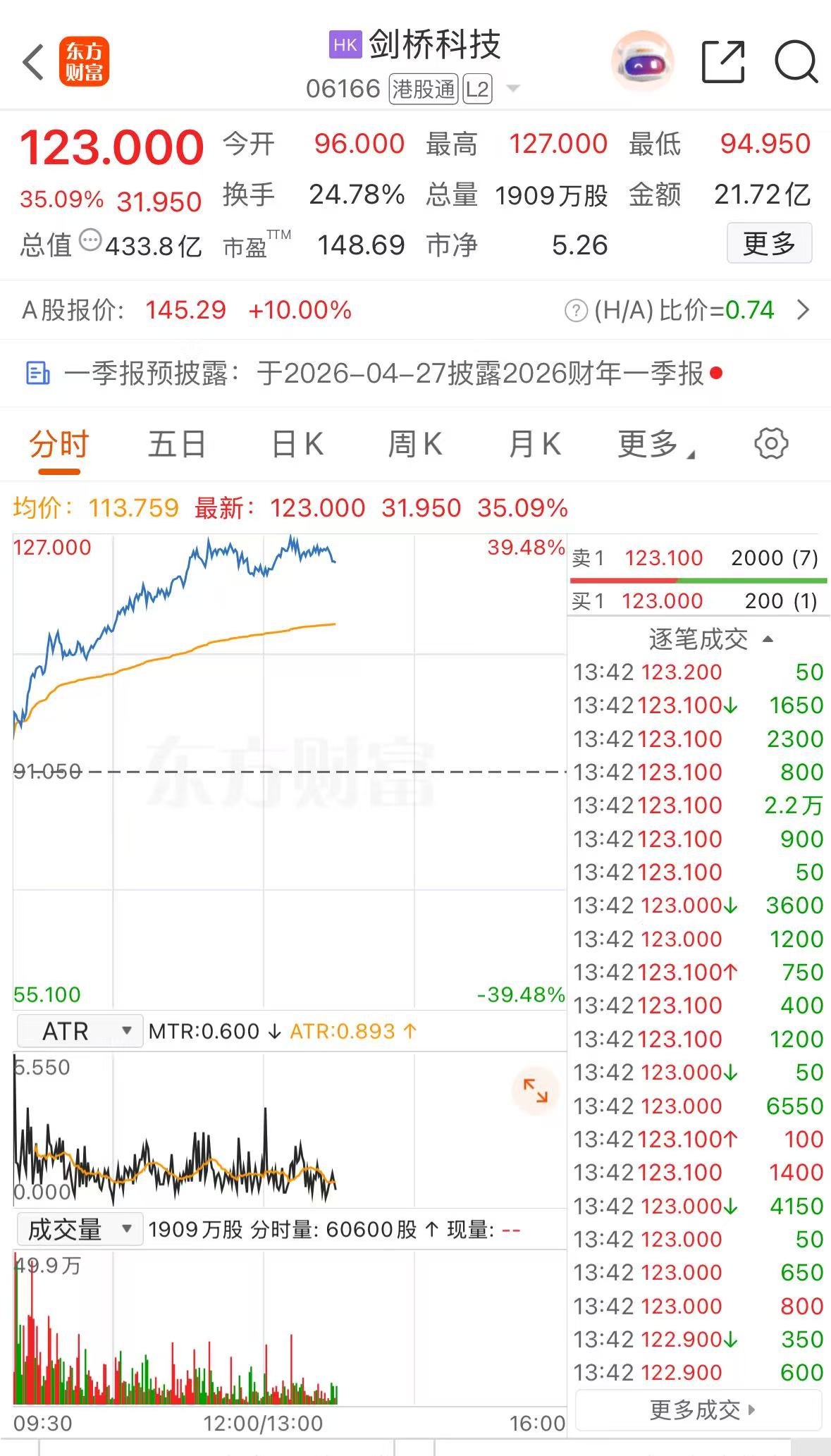The image size is (831, 1456).
Task: Select the 周K chart tab
Action: click(x=415, y=444)
